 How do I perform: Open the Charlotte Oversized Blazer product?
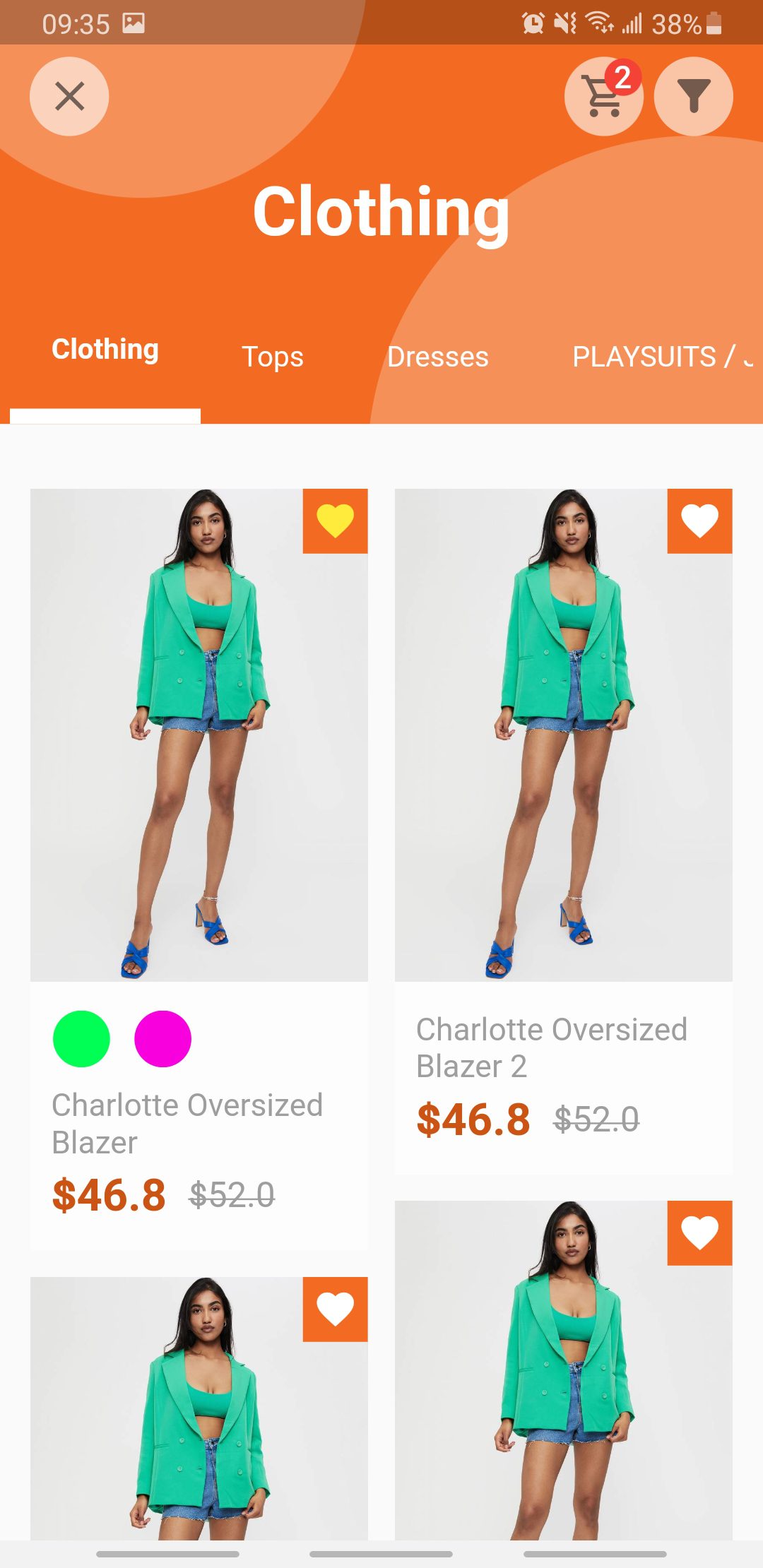click(199, 735)
